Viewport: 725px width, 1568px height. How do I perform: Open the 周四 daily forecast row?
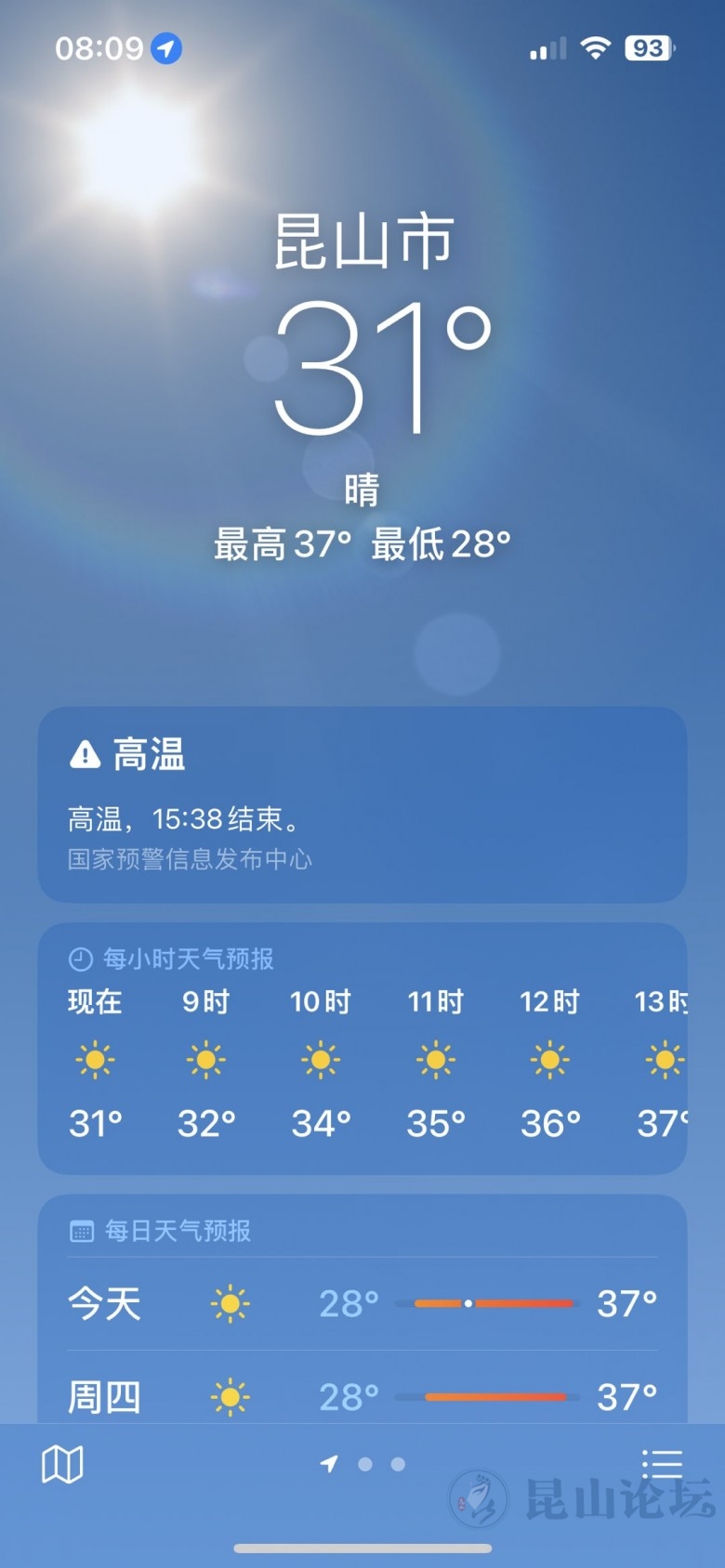click(x=362, y=1396)
